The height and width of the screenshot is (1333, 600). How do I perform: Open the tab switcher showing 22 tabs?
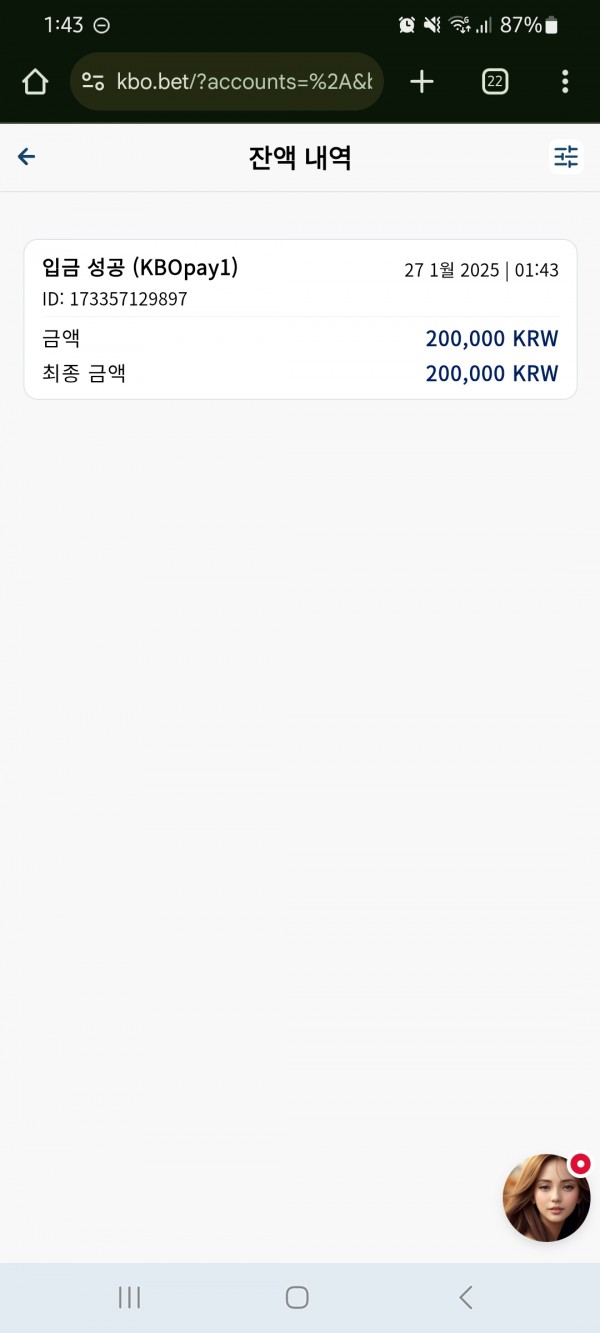click(495, 82)
